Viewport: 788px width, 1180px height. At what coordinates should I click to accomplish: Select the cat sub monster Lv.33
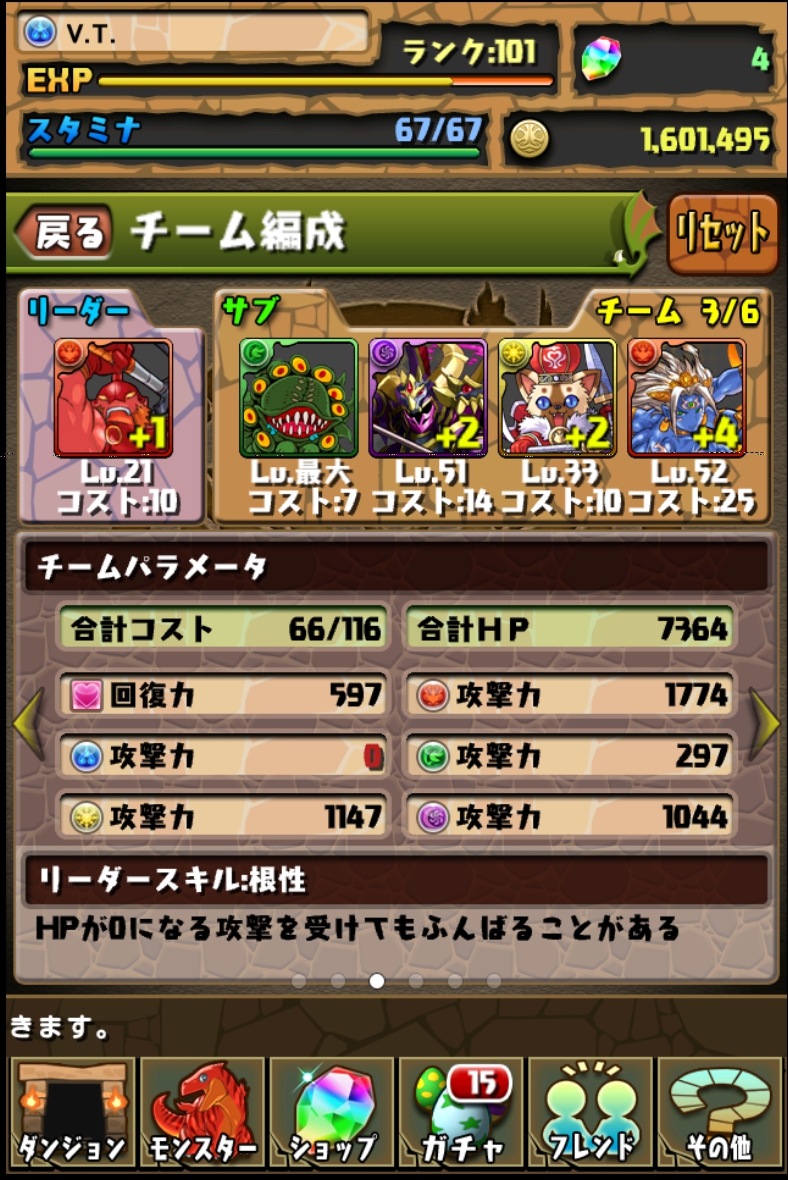(x=557, y=398)
